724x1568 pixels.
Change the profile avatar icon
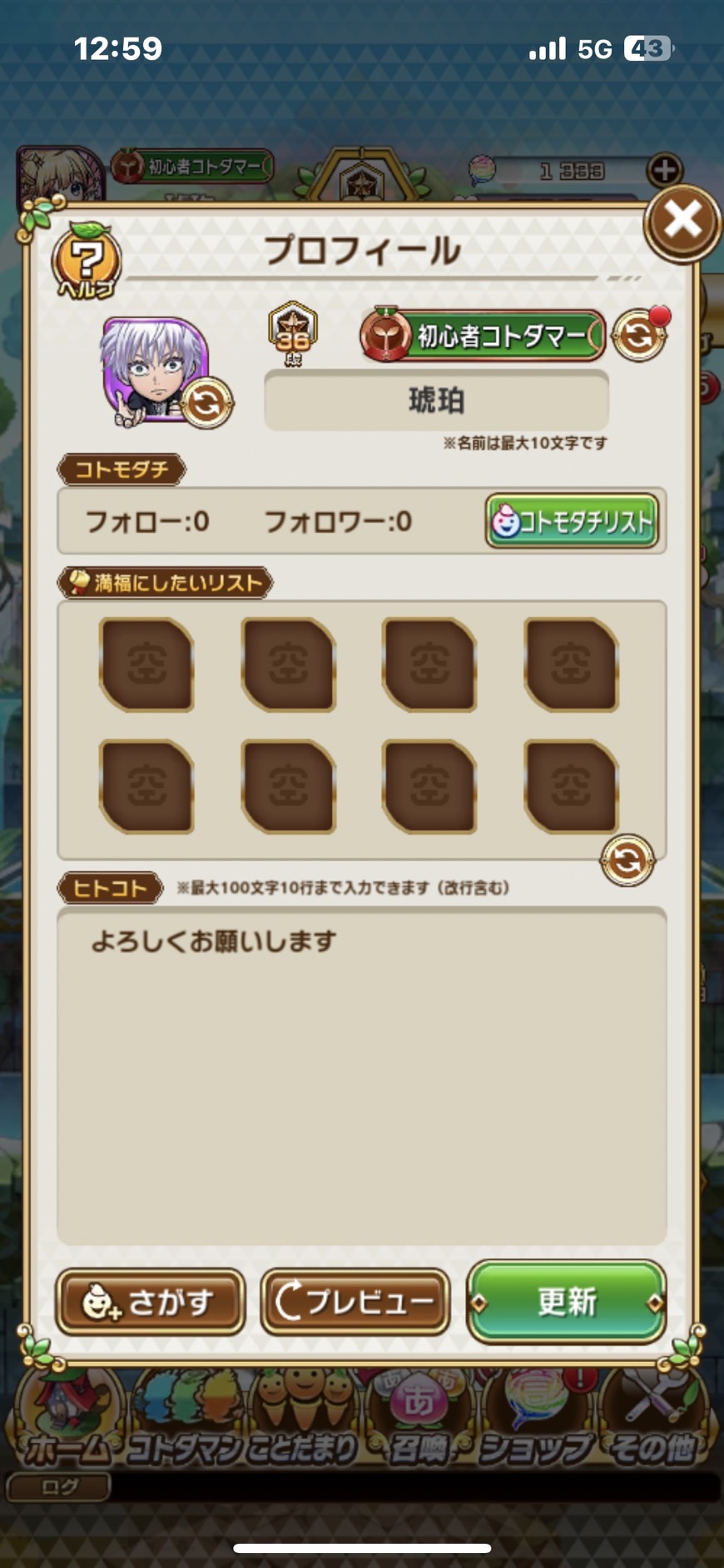pyautogui.click(x=206, y=404)
